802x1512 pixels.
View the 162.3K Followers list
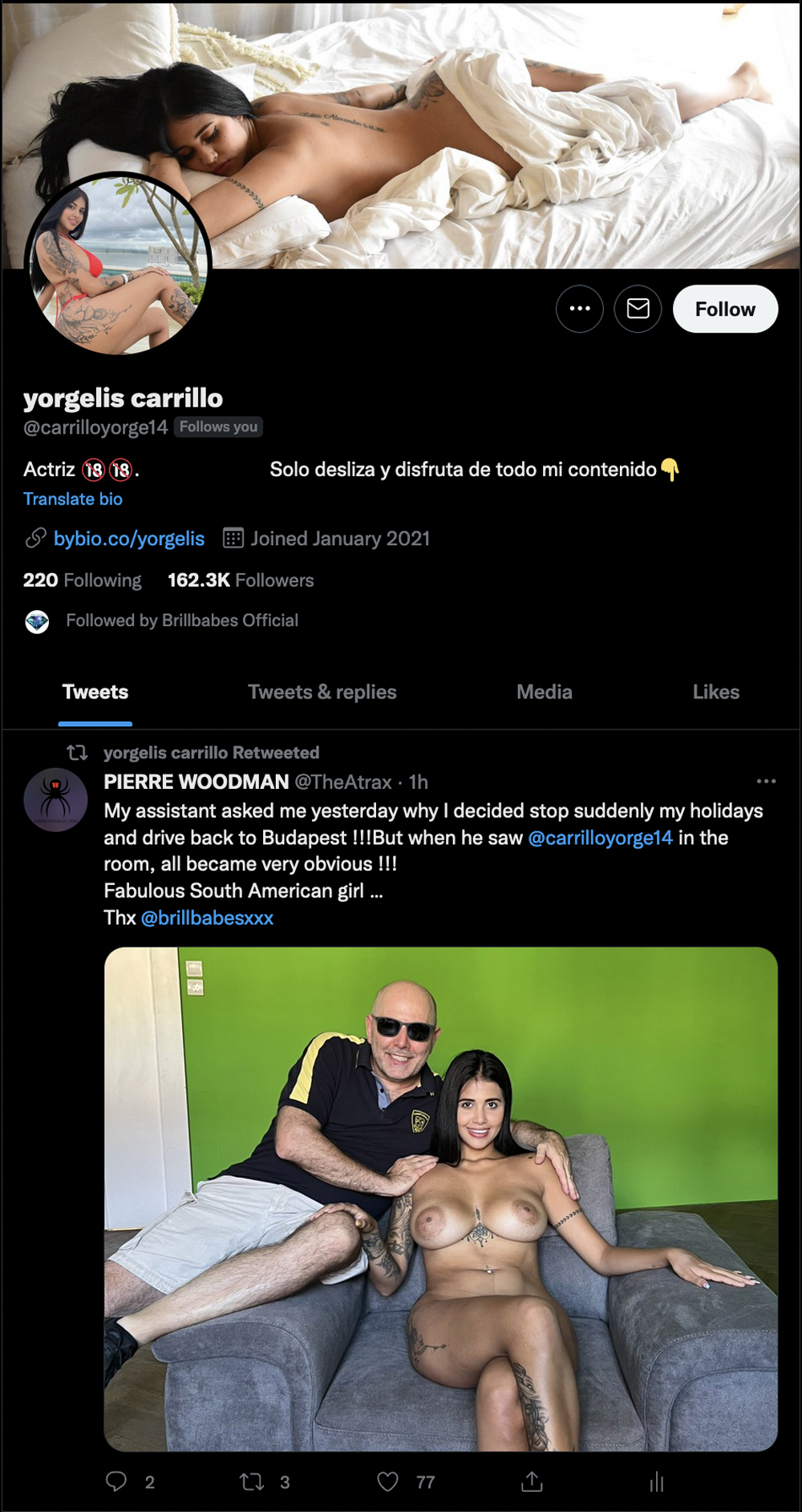tap(241, 580)
